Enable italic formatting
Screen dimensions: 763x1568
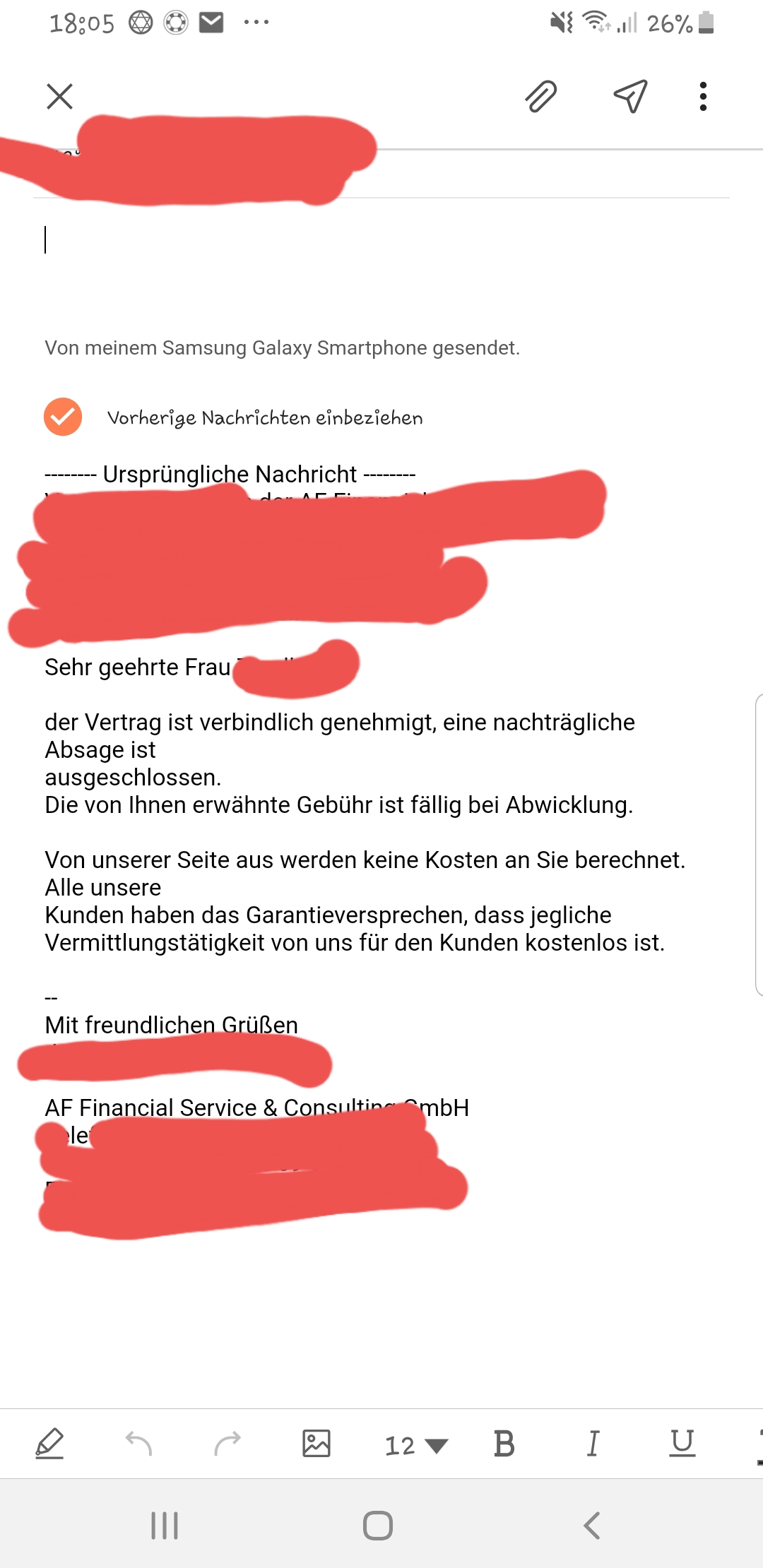click(x=593, y=1444)
